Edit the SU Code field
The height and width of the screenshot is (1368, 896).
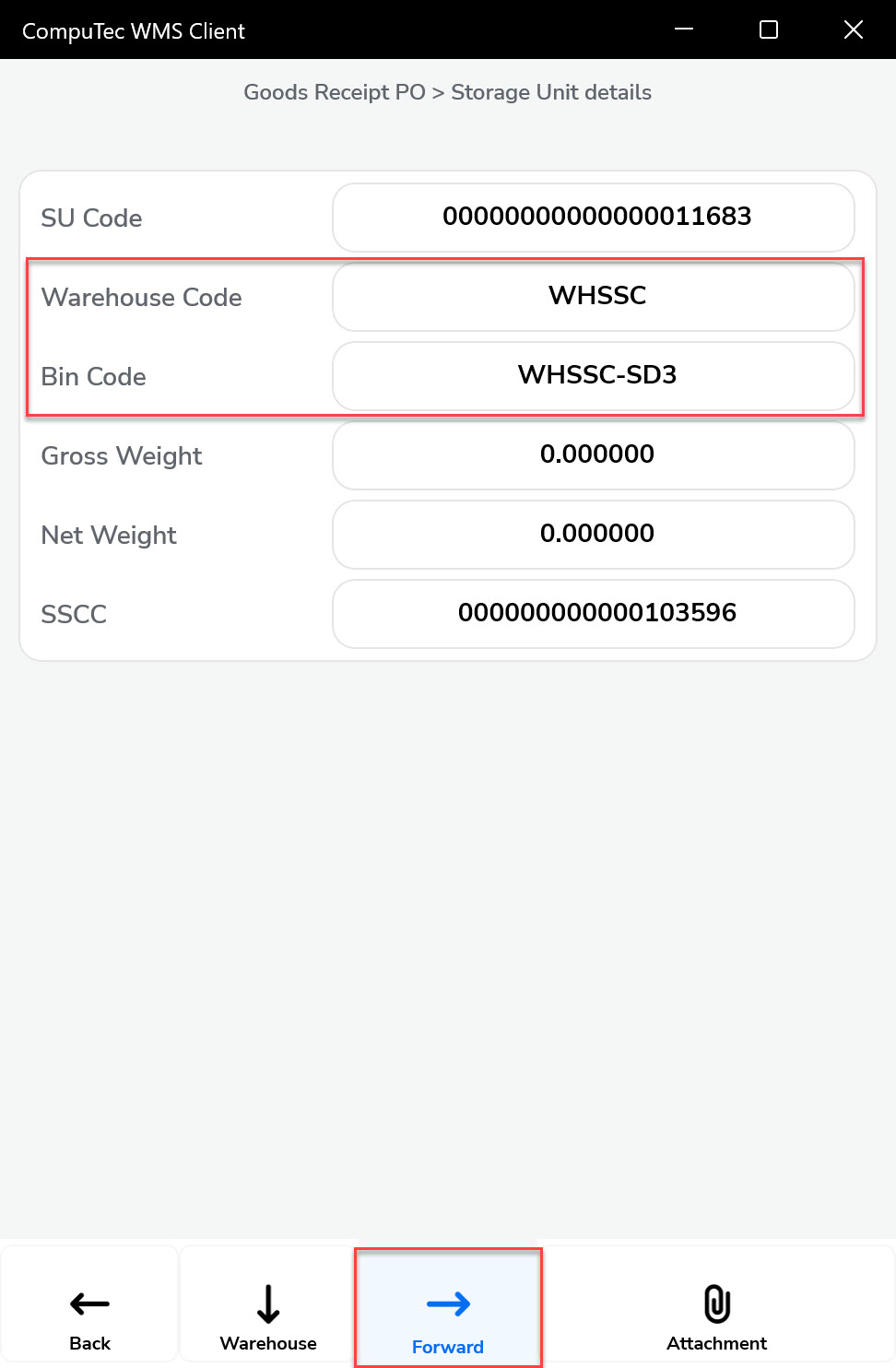pyautogui.click(x=594, y=218)
